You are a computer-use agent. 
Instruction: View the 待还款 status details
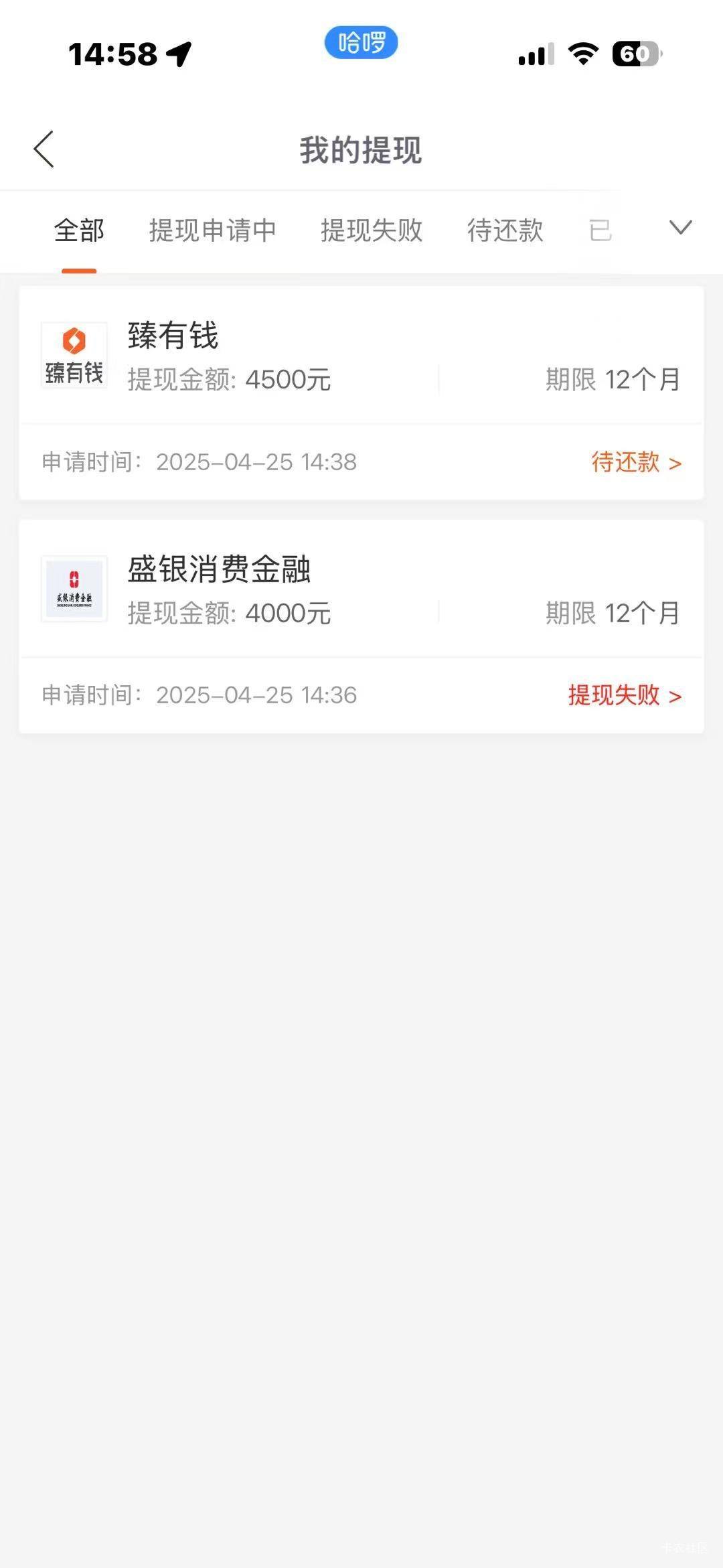tap(636, 462)
